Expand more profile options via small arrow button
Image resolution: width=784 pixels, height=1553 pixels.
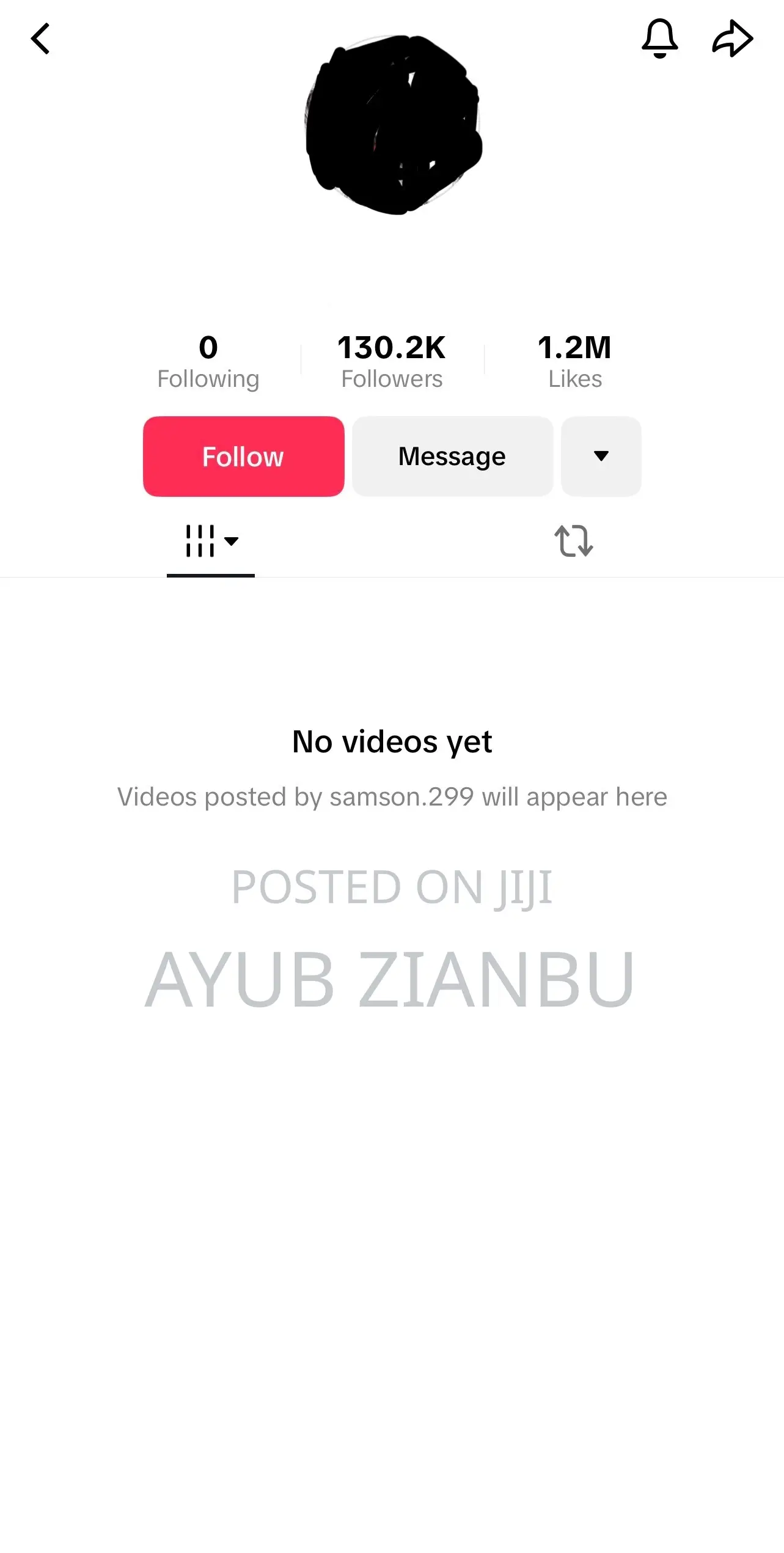click(601, 456)
